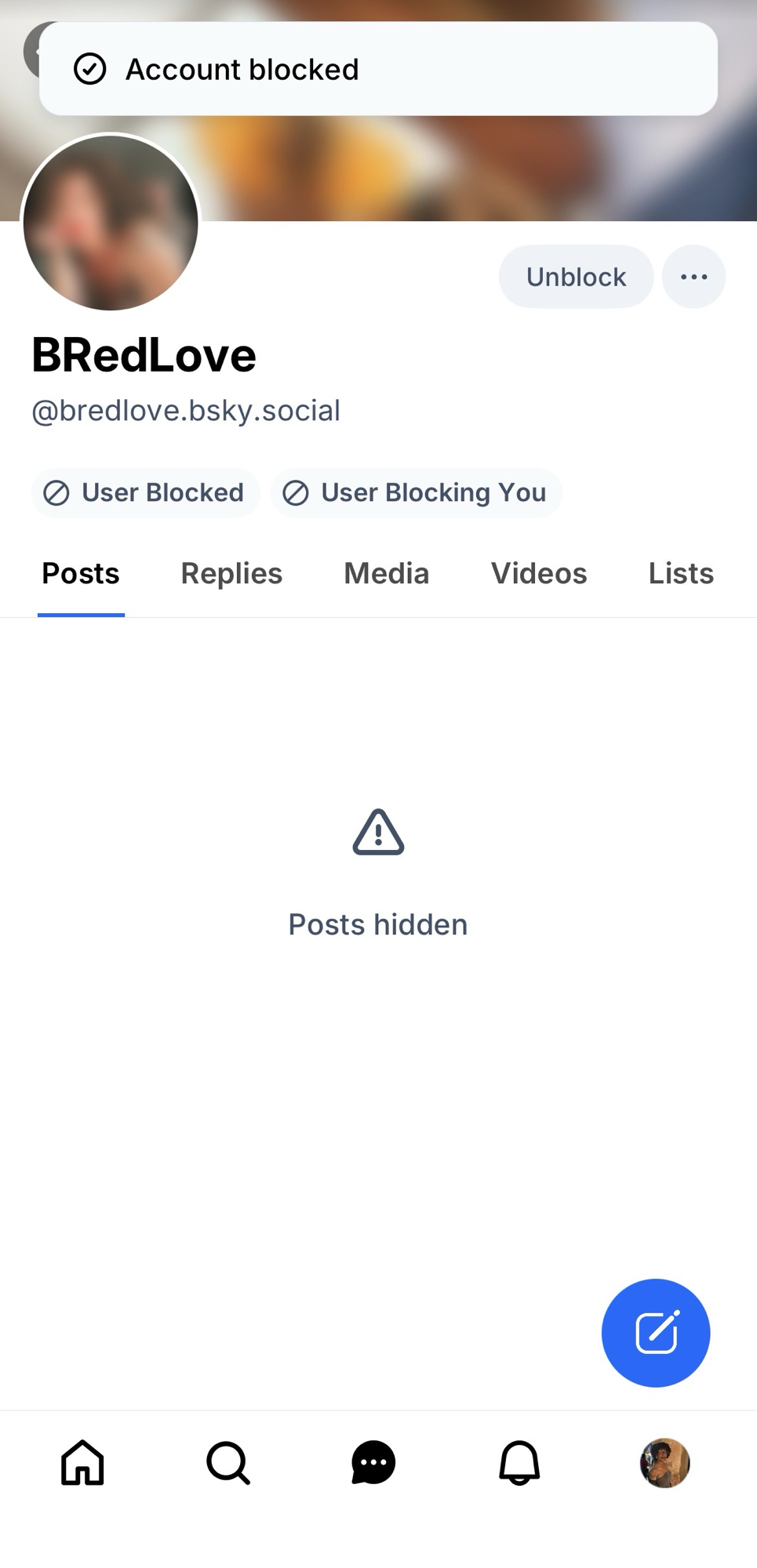Tap the User Blocked label
The width and height of the screenshot is (757, 1568).
pos(145,492)
